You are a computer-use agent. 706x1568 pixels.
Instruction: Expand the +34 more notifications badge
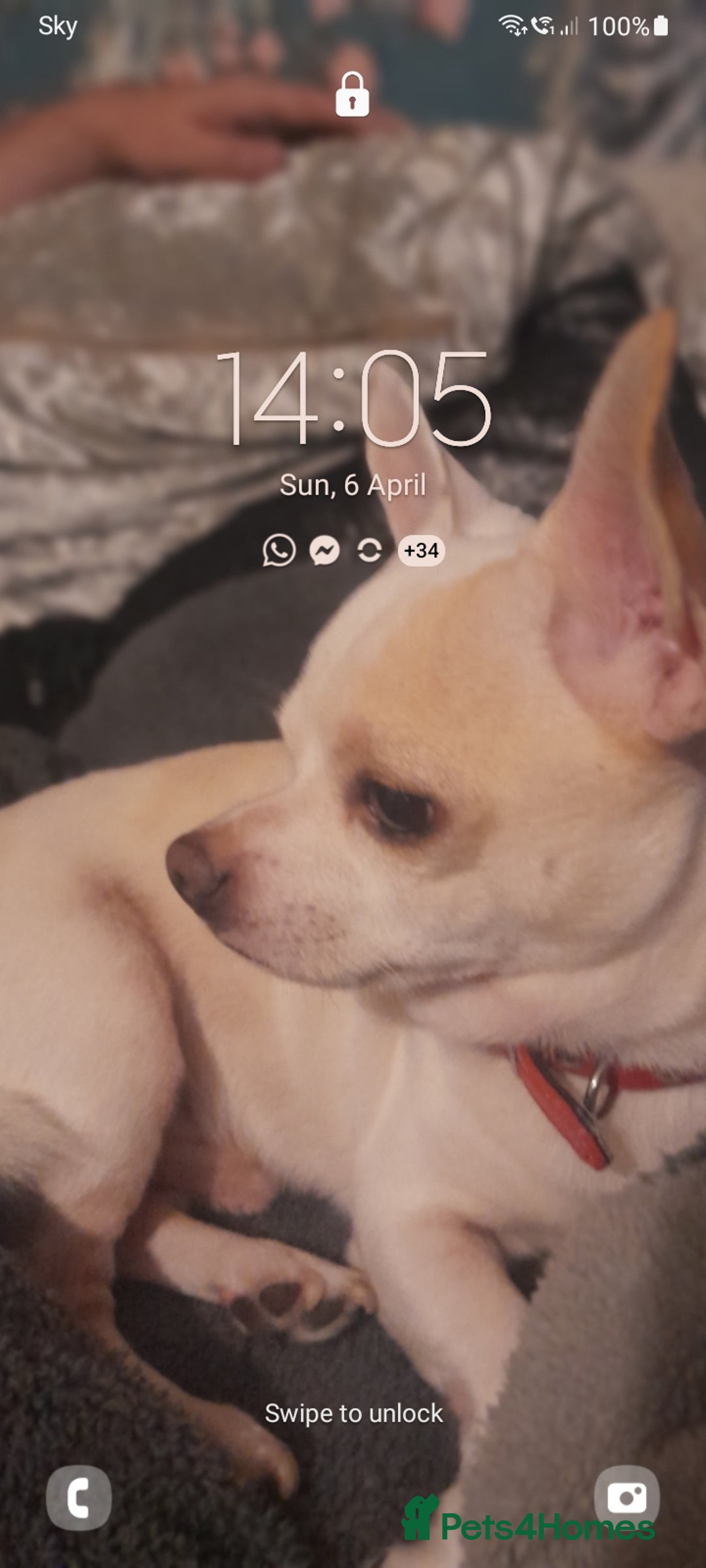[421, 551]
